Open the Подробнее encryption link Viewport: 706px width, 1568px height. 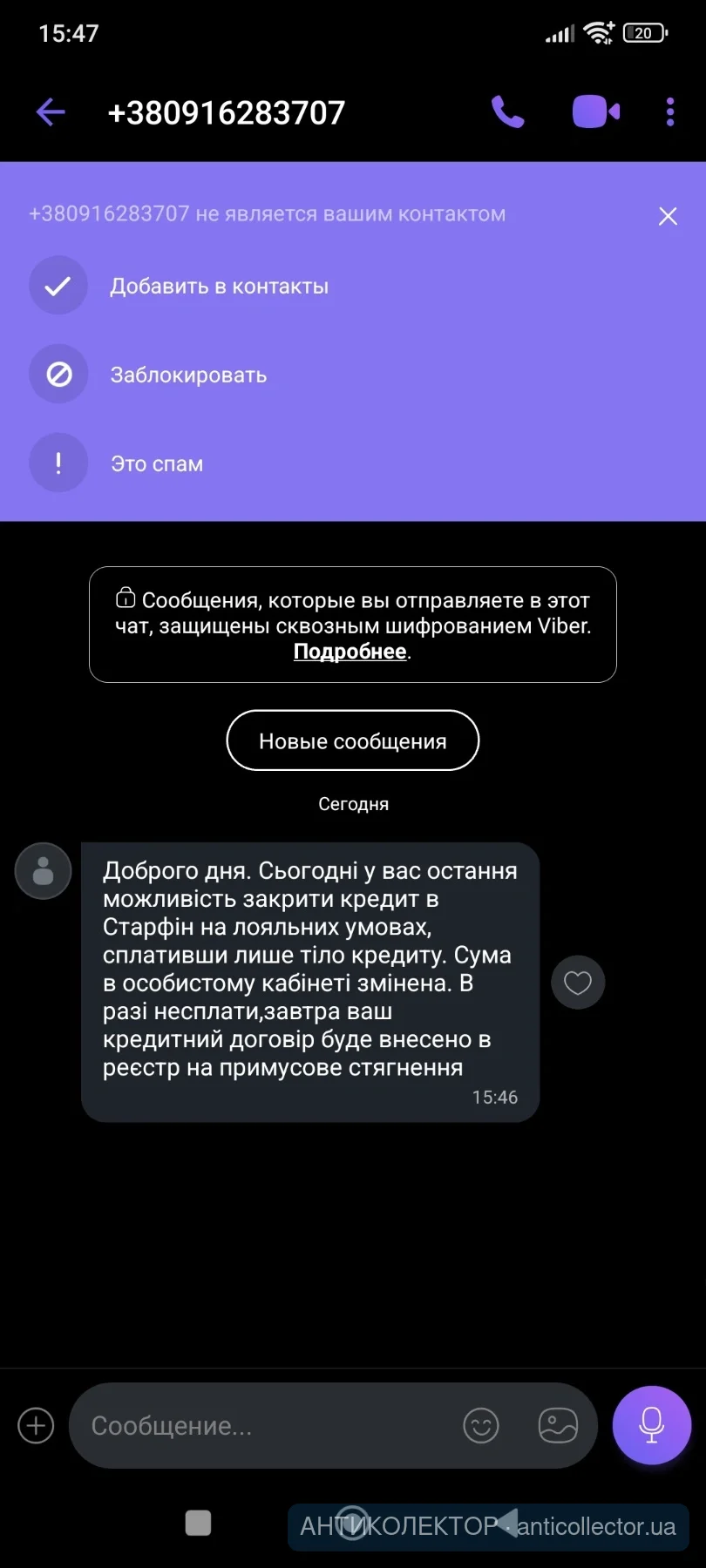click(x=350, y=652)
